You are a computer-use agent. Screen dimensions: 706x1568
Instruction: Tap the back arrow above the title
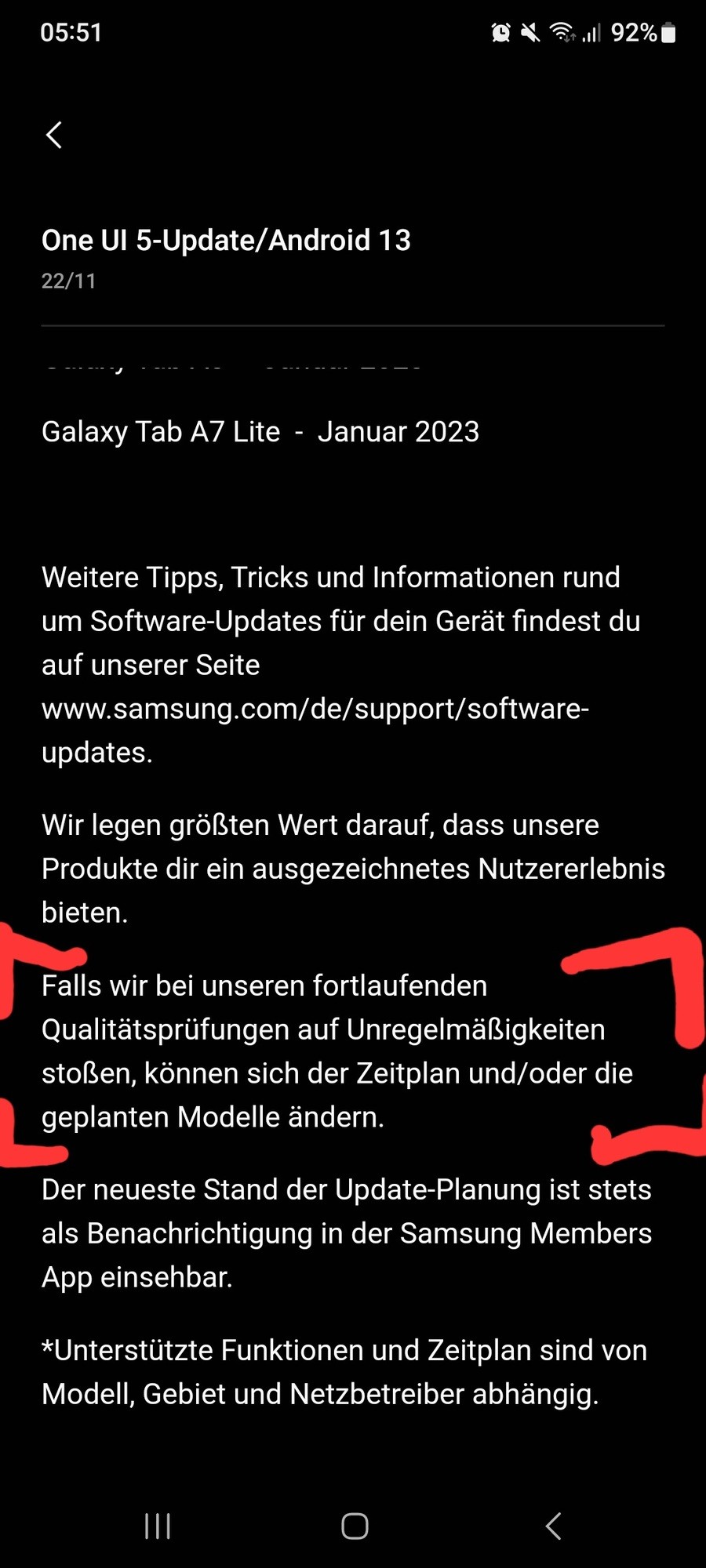pos(53,135)
